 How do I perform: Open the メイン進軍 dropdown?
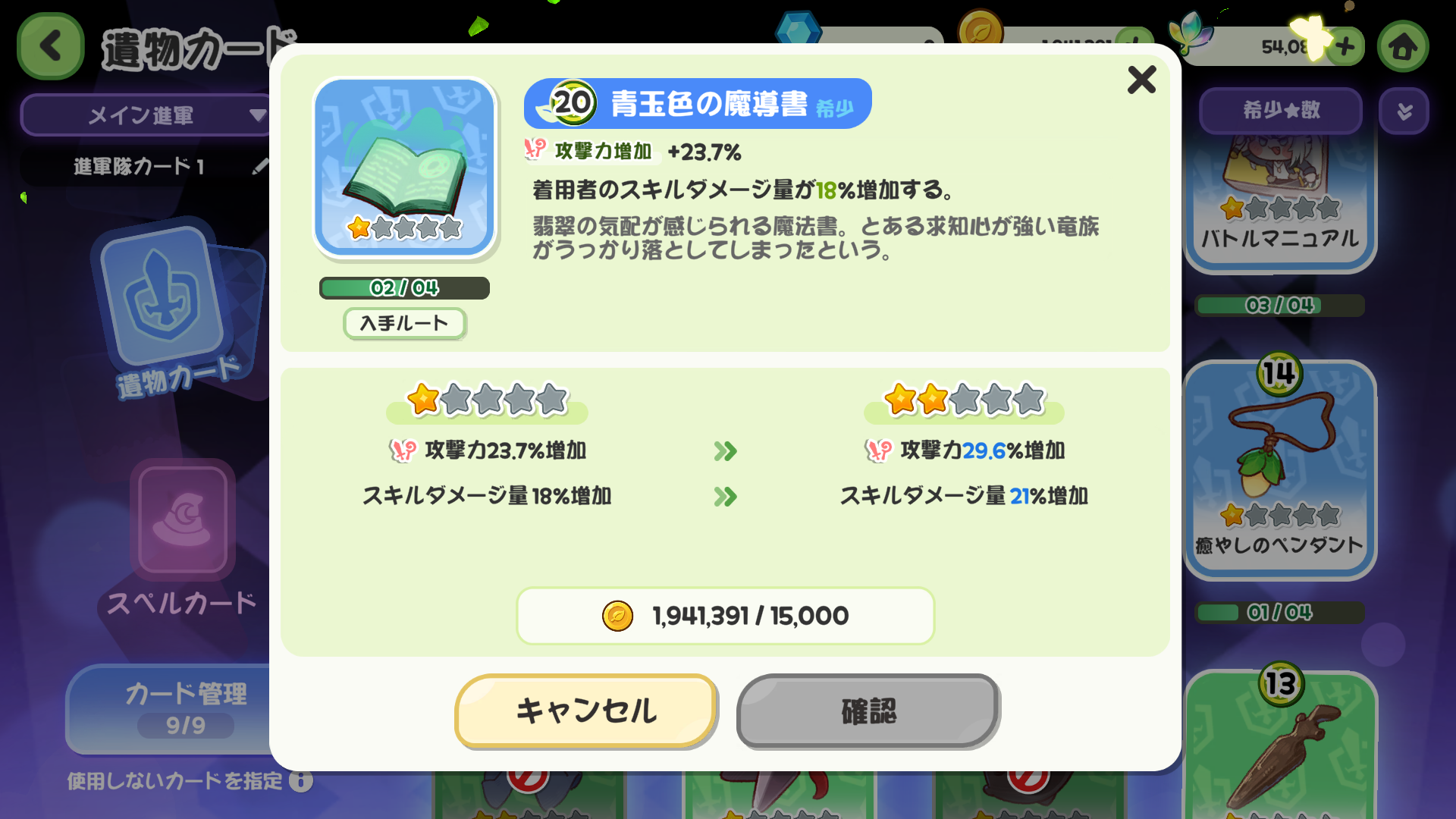(x=144, y=115)
